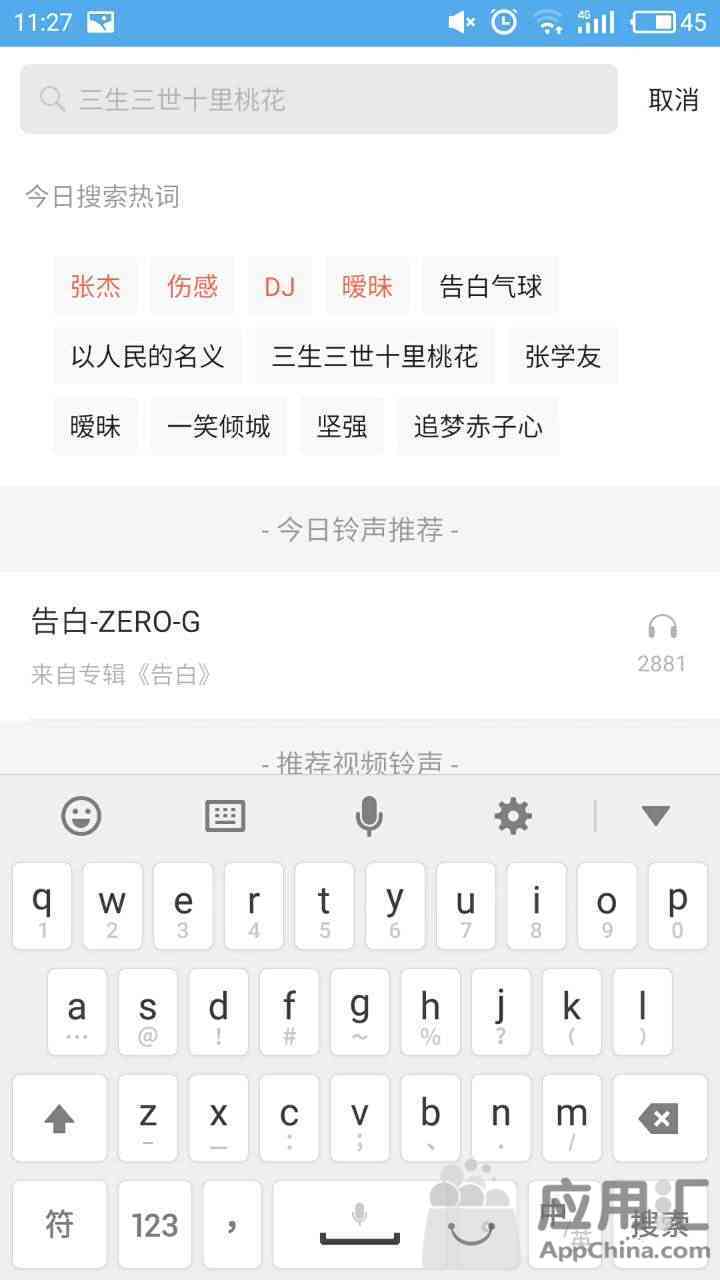This screenshot has width=720, height=1280.
Task: Choose the DJ hot search chip
Action: pyautogui.click(x=280, y=287)
